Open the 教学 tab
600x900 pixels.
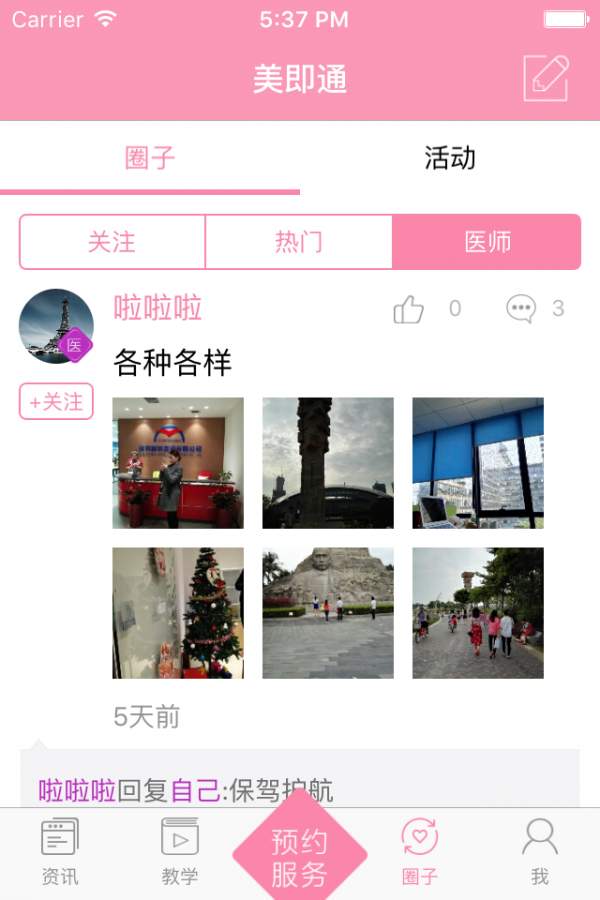click(x=180, y=852)
